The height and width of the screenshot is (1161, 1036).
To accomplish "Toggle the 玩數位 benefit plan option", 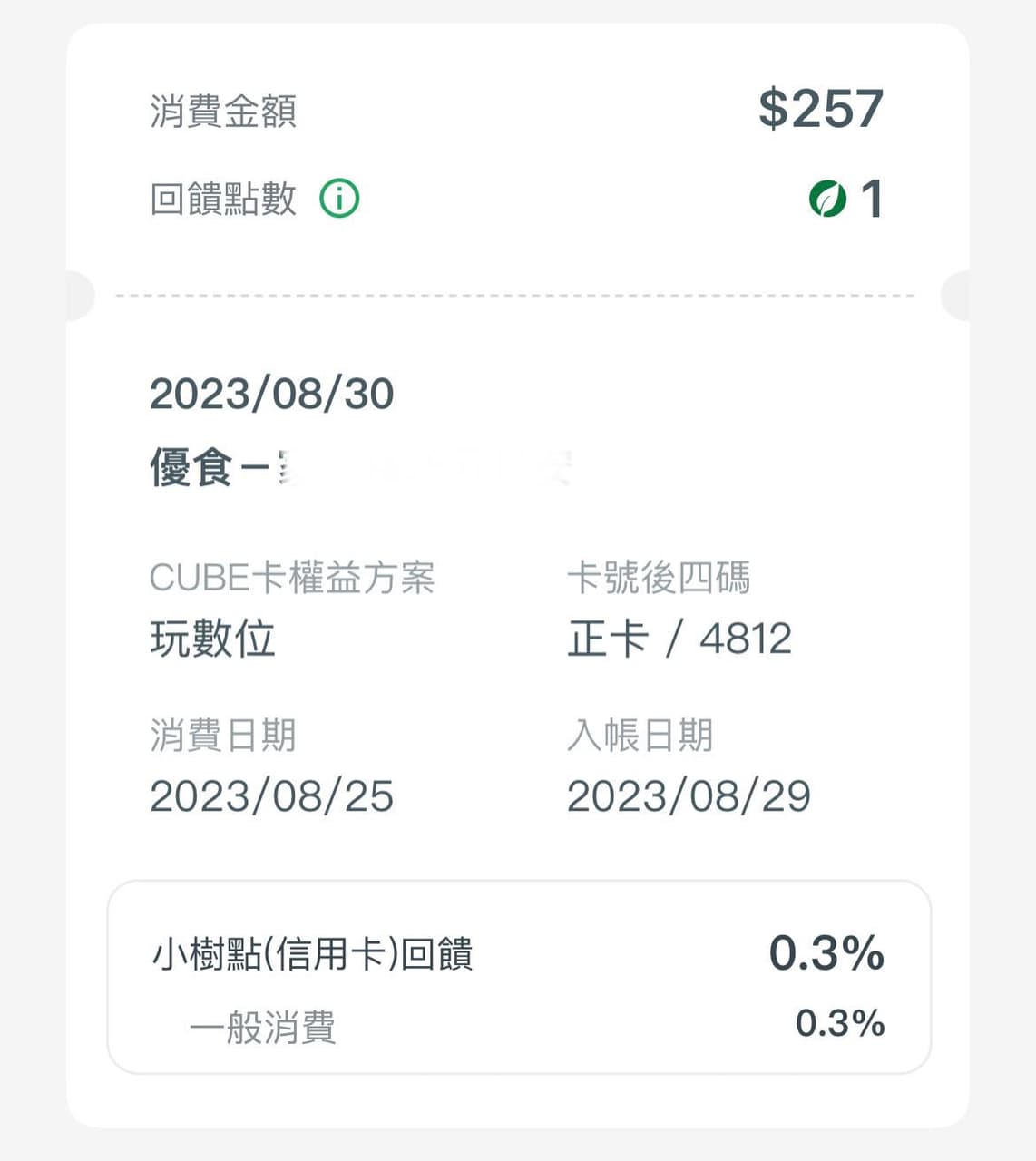I will coord(213,639).
